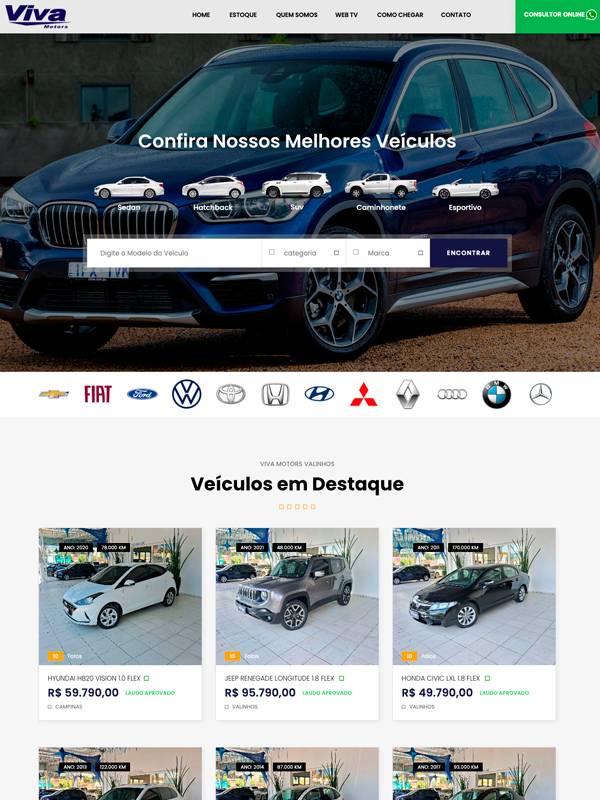Filter by the Volkswagen brand logo
The height and width of the screenshot is (800, 600).
(x=187, y=394)
